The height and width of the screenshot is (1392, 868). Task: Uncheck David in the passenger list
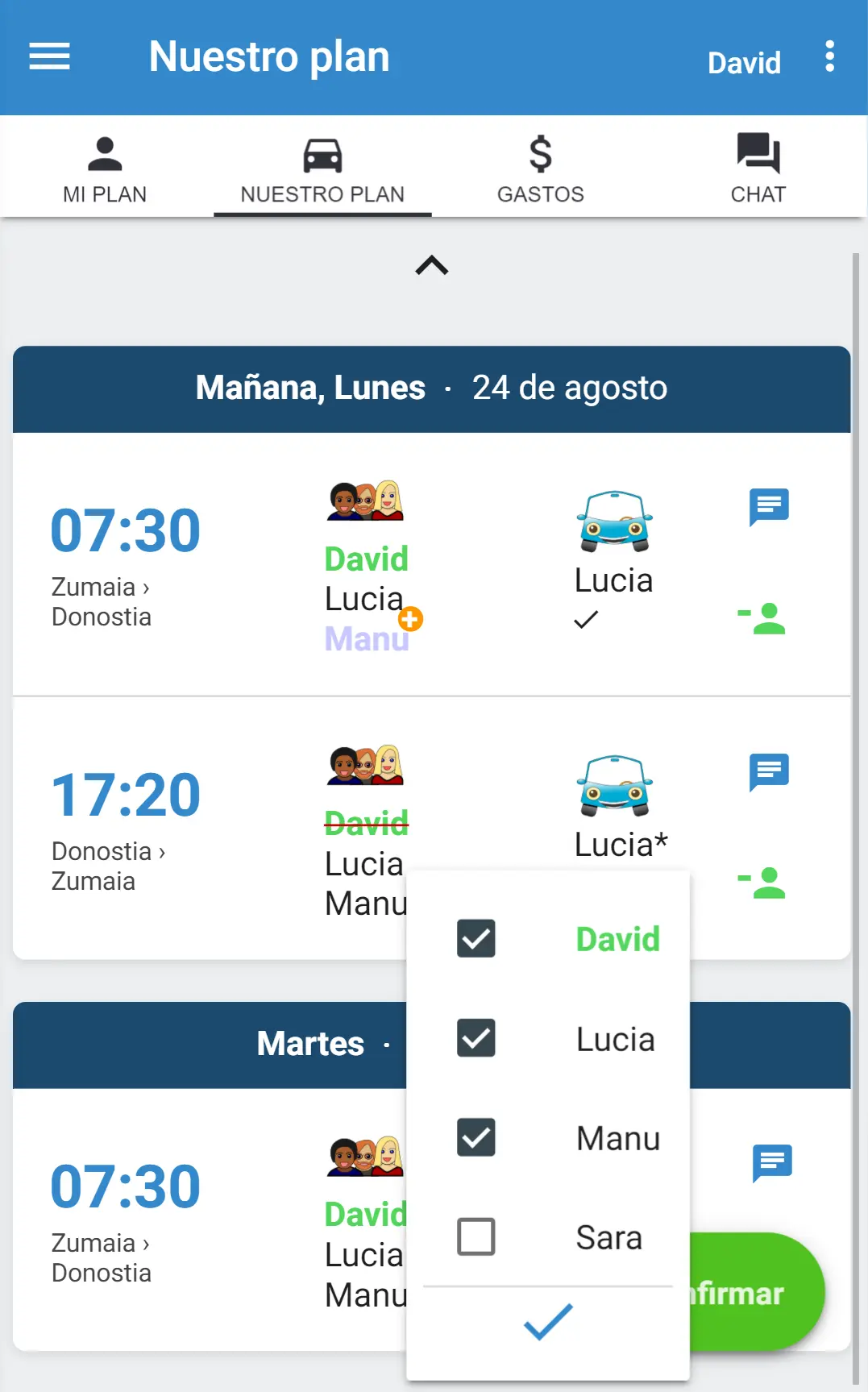coord(476,938)
